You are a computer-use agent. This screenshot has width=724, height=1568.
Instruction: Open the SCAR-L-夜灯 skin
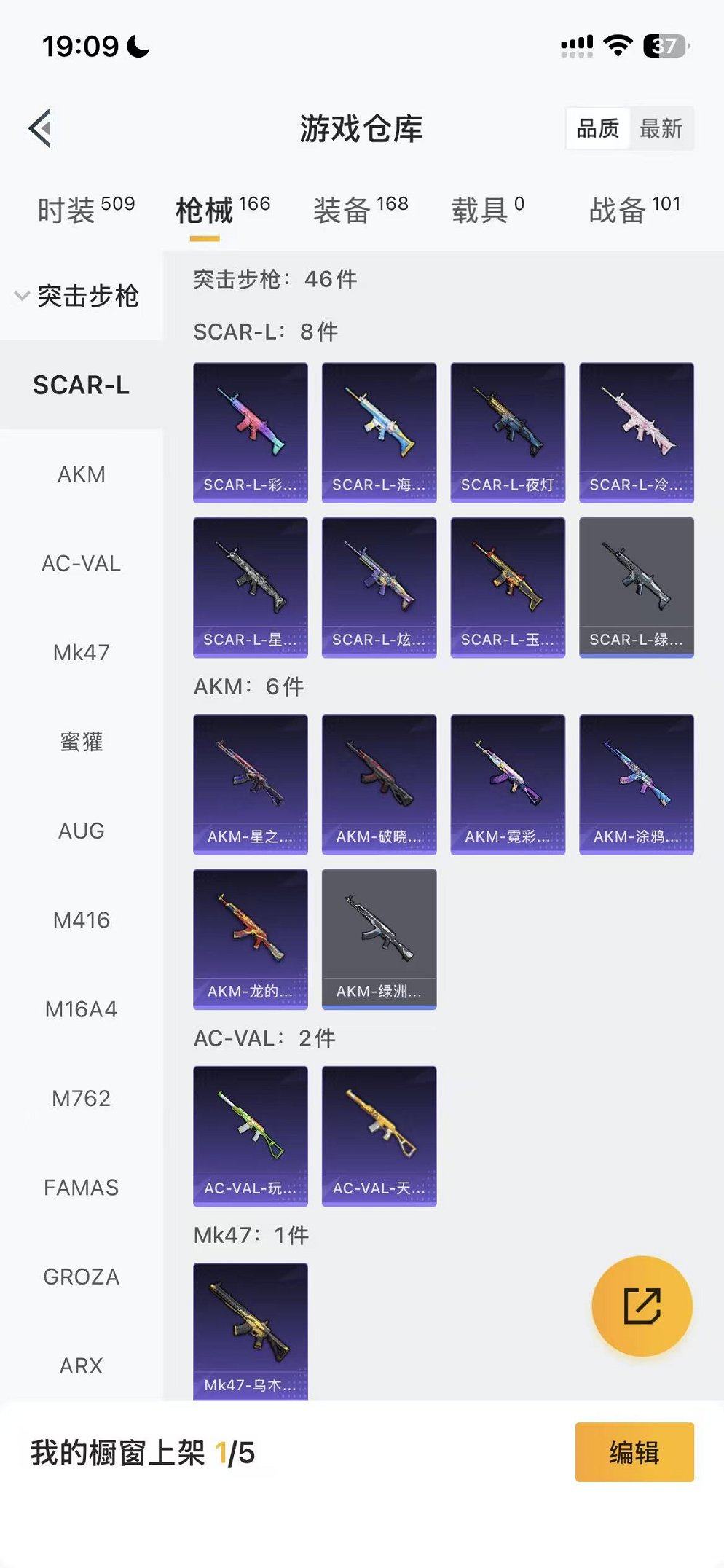click(x=508, y=432)
